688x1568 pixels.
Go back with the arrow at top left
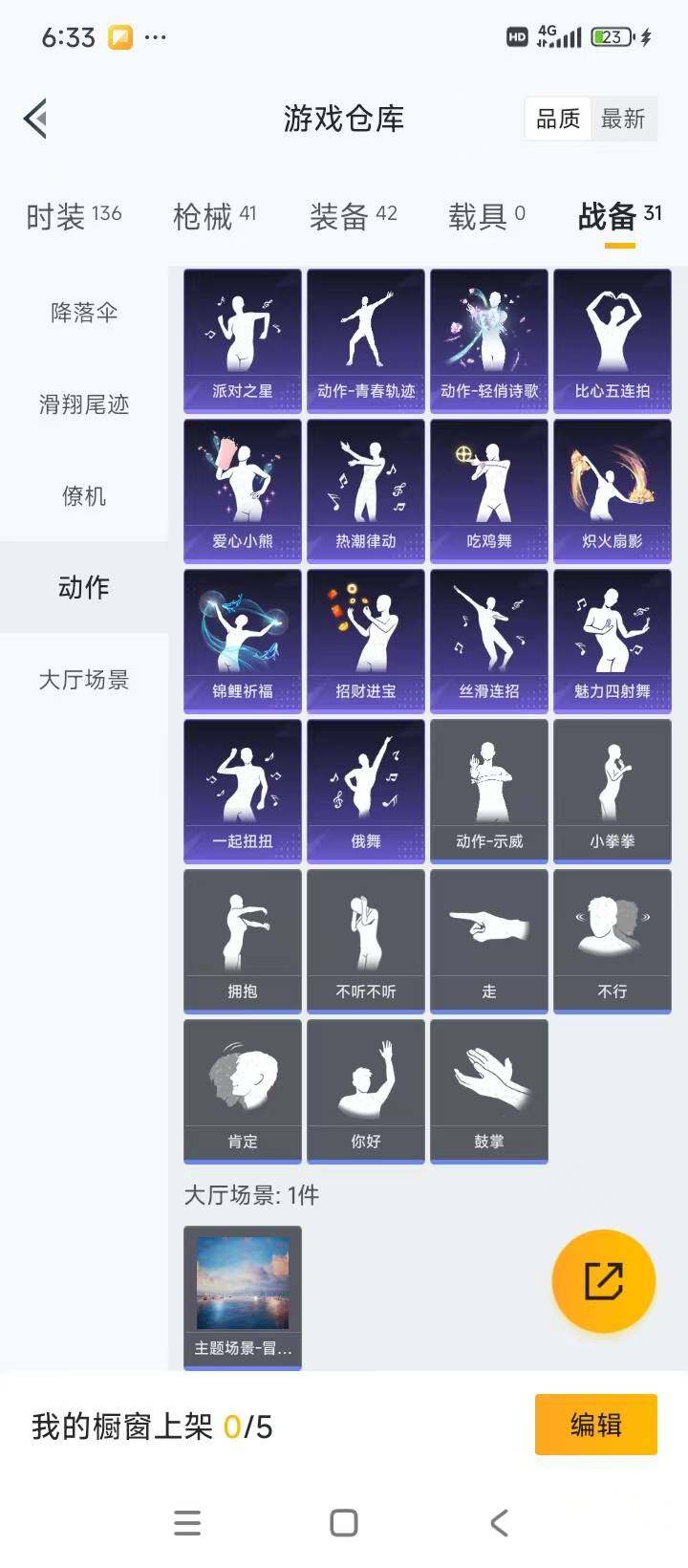pos(36,118)
